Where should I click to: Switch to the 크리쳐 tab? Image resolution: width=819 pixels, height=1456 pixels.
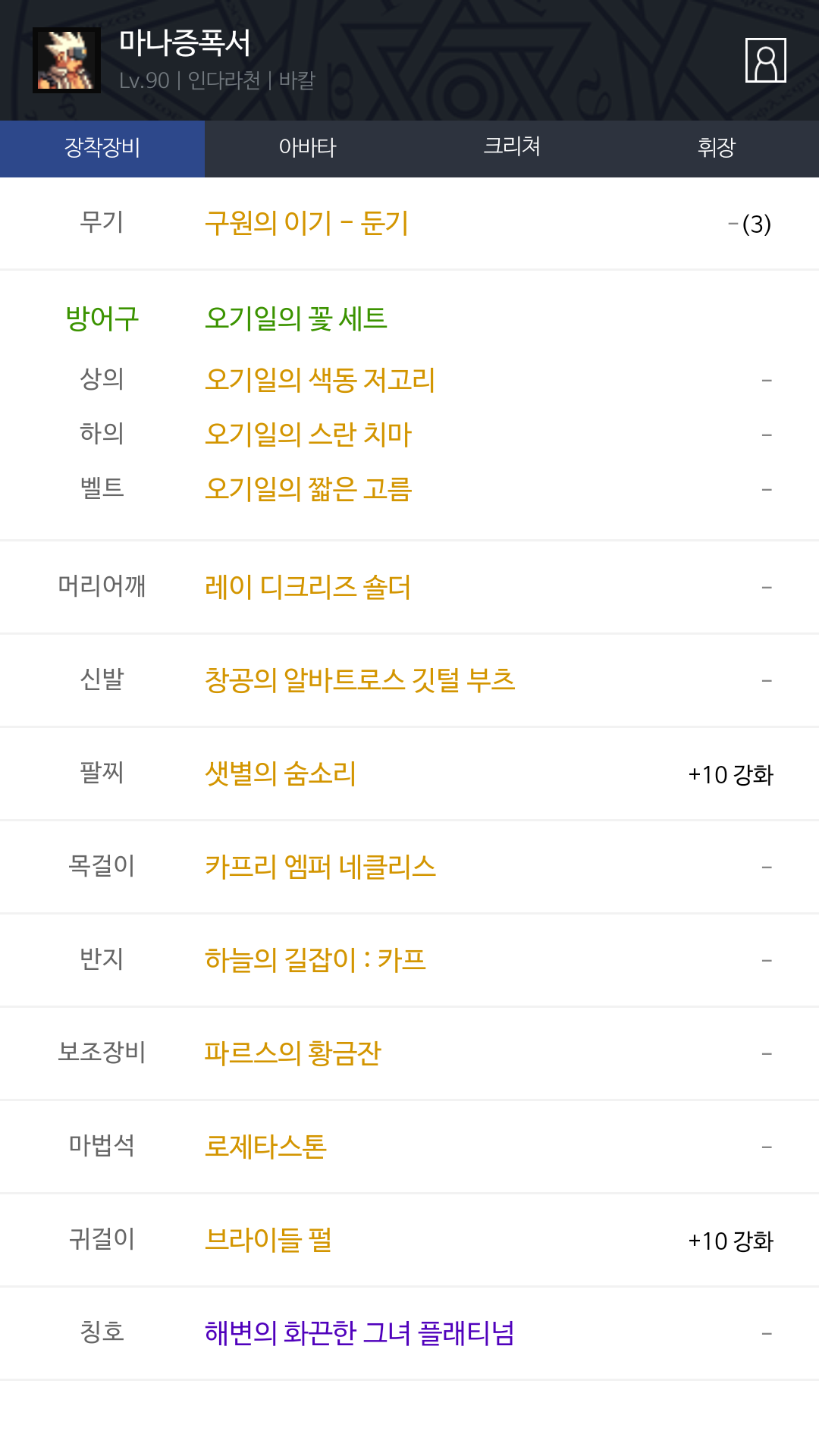coord(512,149)
